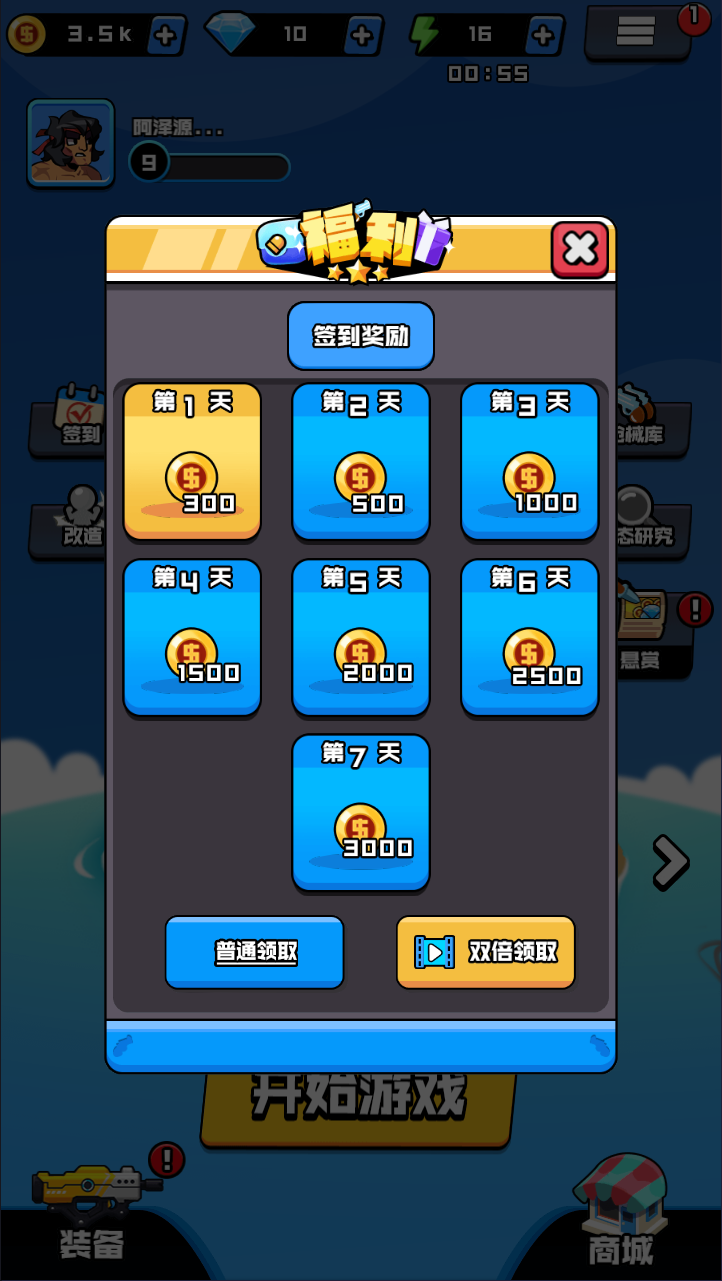This screenshot has height=1281, width=722.
Task: Close the 福利 welfare dialog
Action: 580,249
